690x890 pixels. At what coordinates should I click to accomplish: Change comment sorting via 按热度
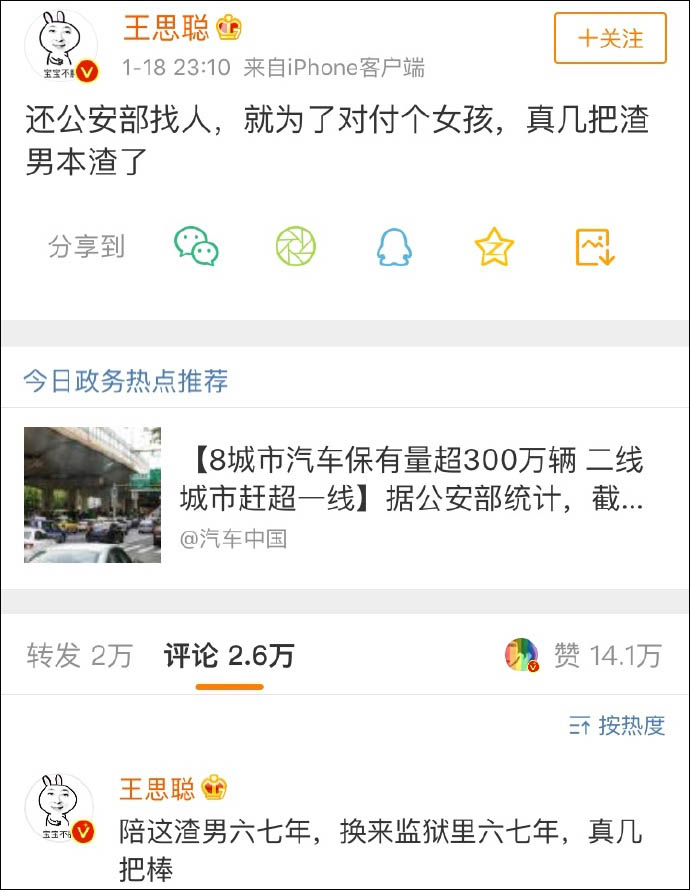pos(617,726)
